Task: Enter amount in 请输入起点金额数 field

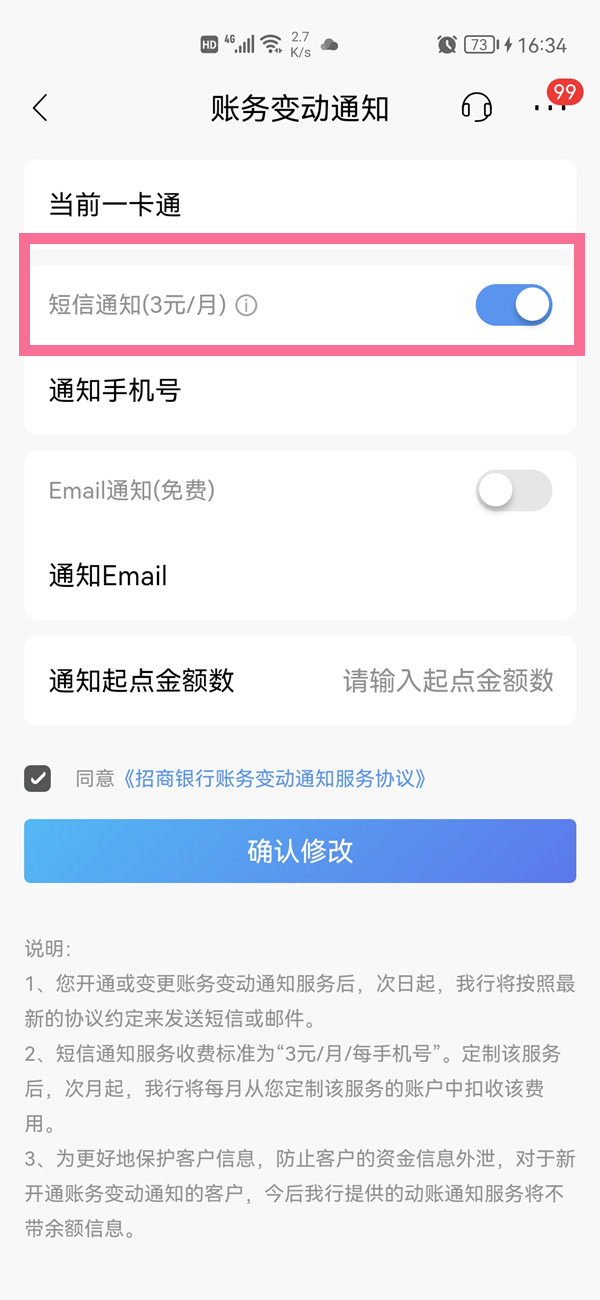Action: coord(448,681)
